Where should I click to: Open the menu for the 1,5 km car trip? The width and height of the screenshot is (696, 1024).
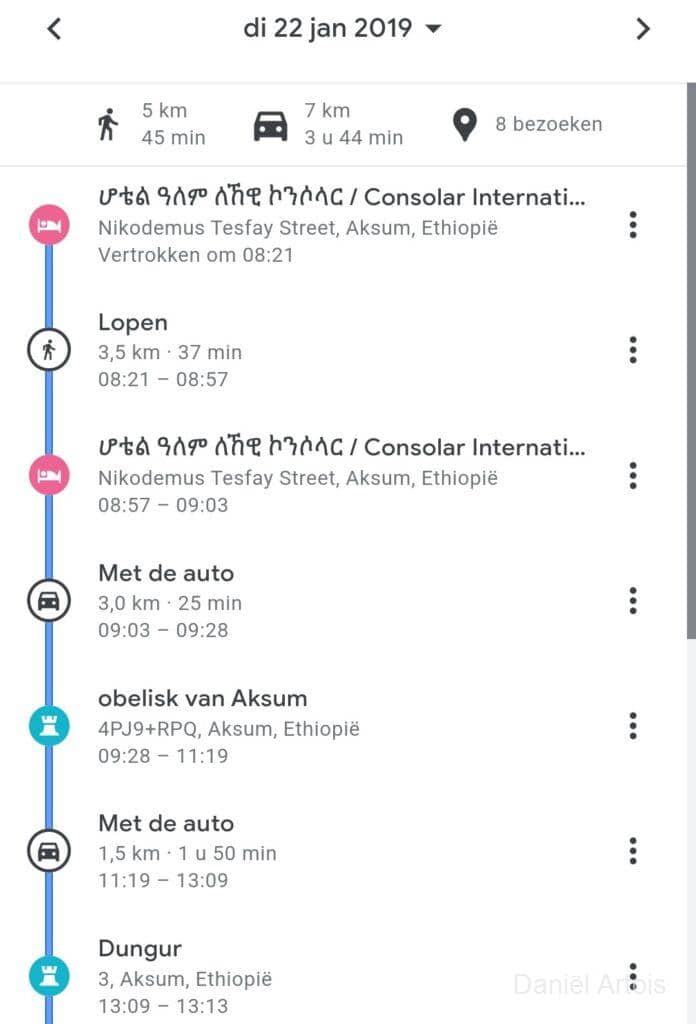[x=633, y=851]
